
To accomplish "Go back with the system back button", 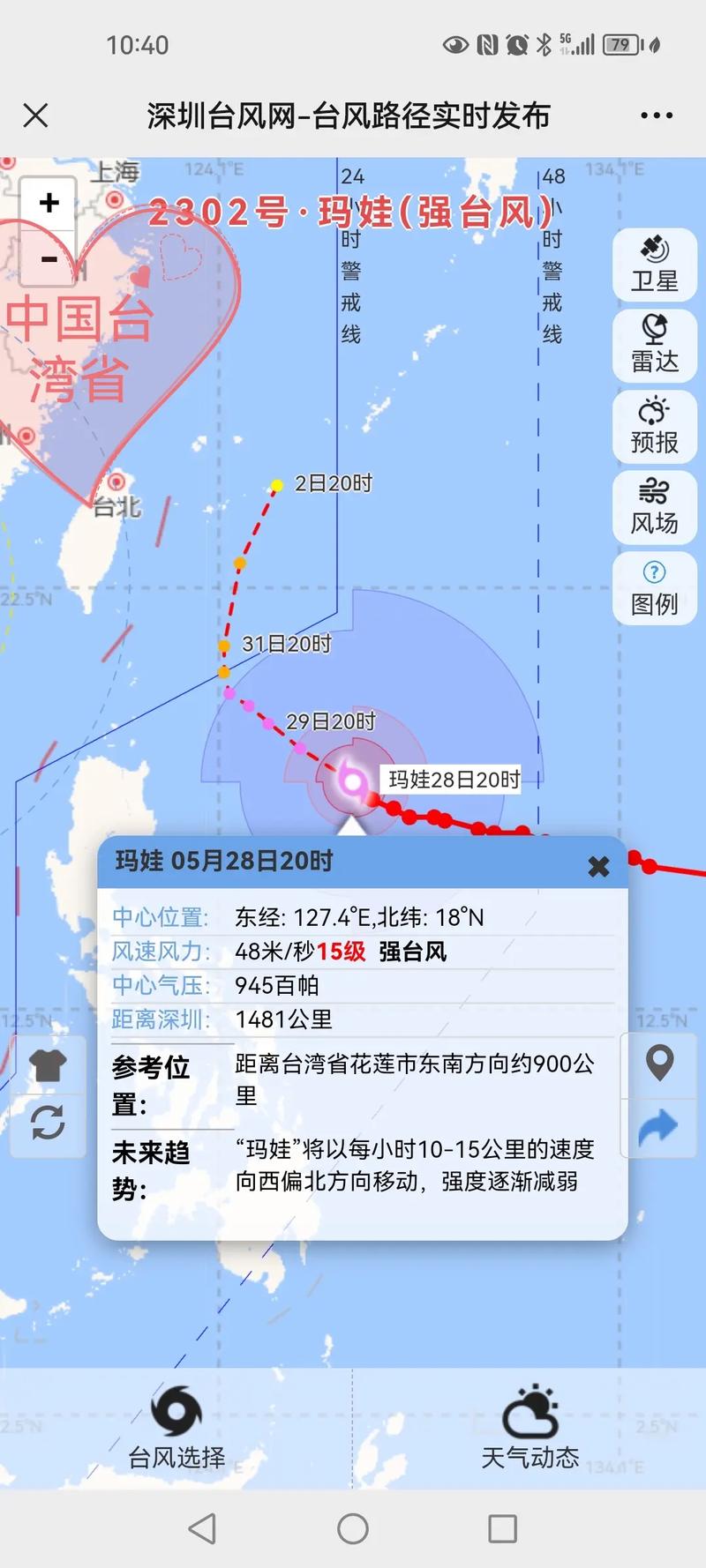I will coord(202,1528).
